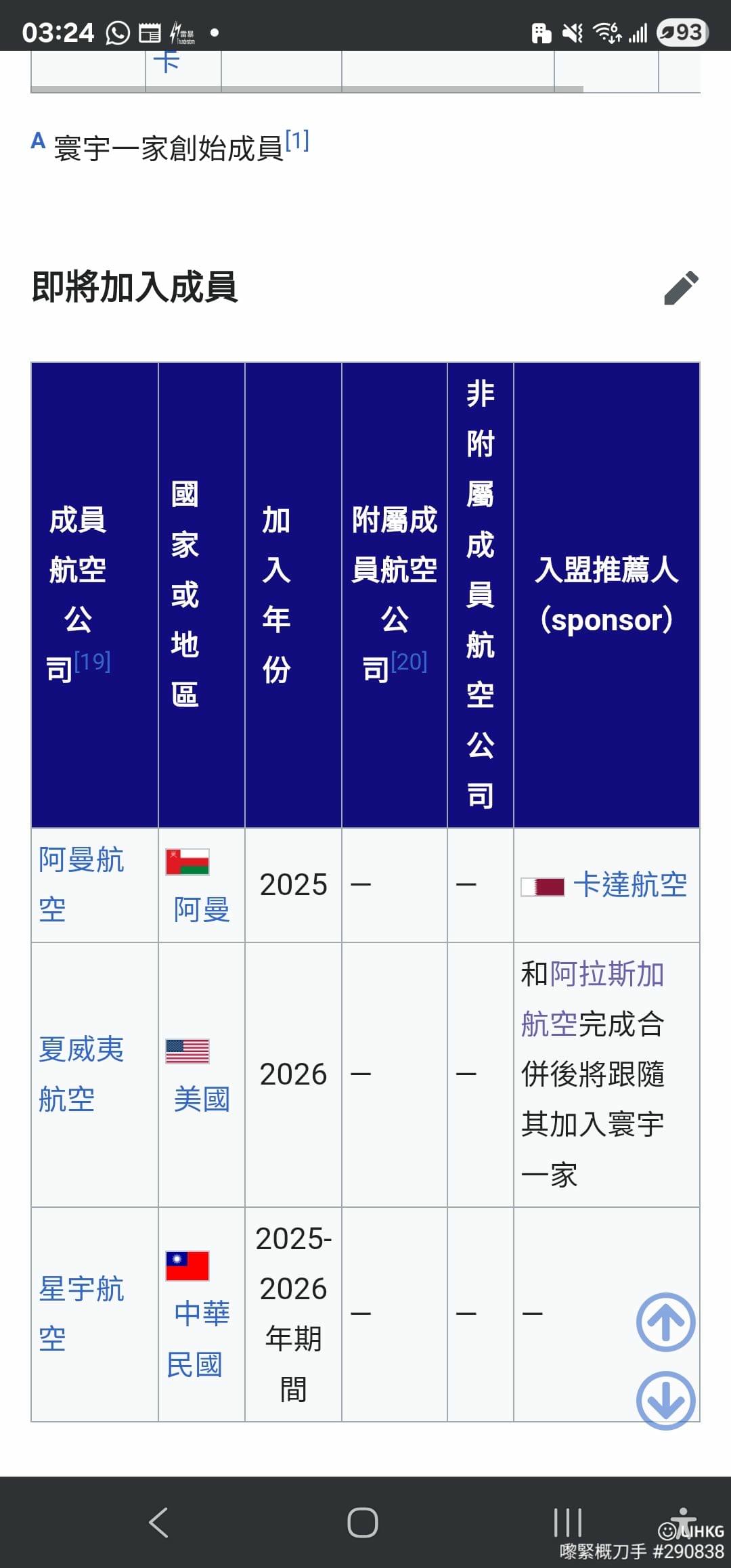Open the 夏威夷航空 article link

(x=81, y=1074)
